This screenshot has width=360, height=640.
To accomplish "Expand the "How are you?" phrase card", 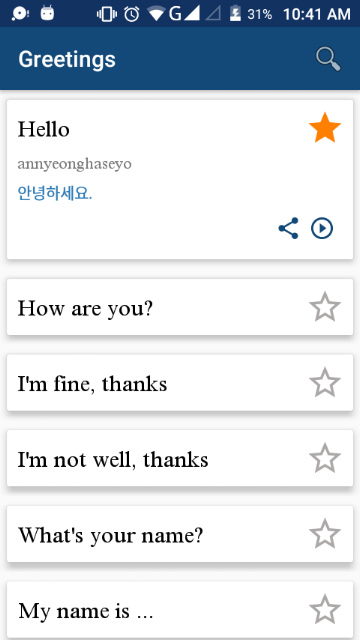I will [x=180, y=307].
